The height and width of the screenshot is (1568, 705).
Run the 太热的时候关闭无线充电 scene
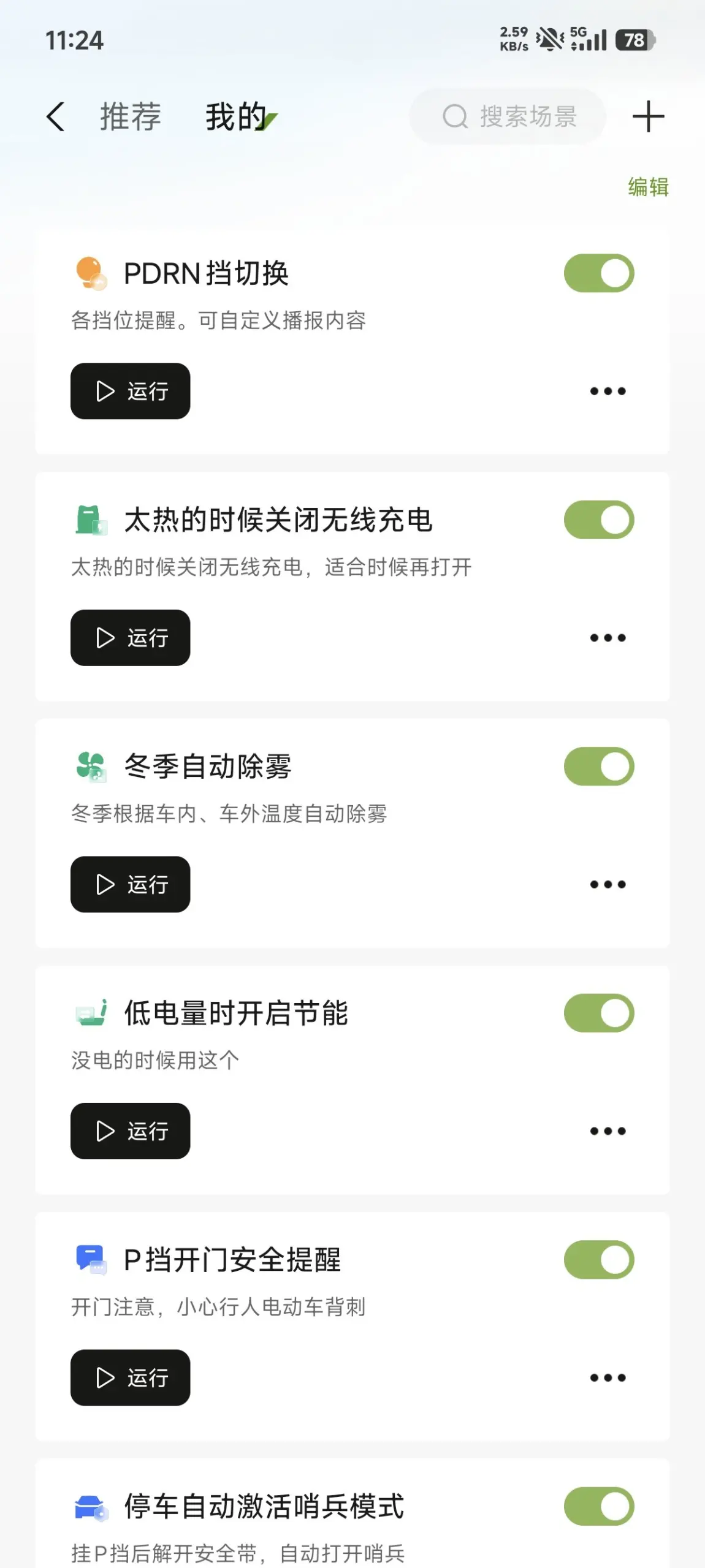[131, 638]
